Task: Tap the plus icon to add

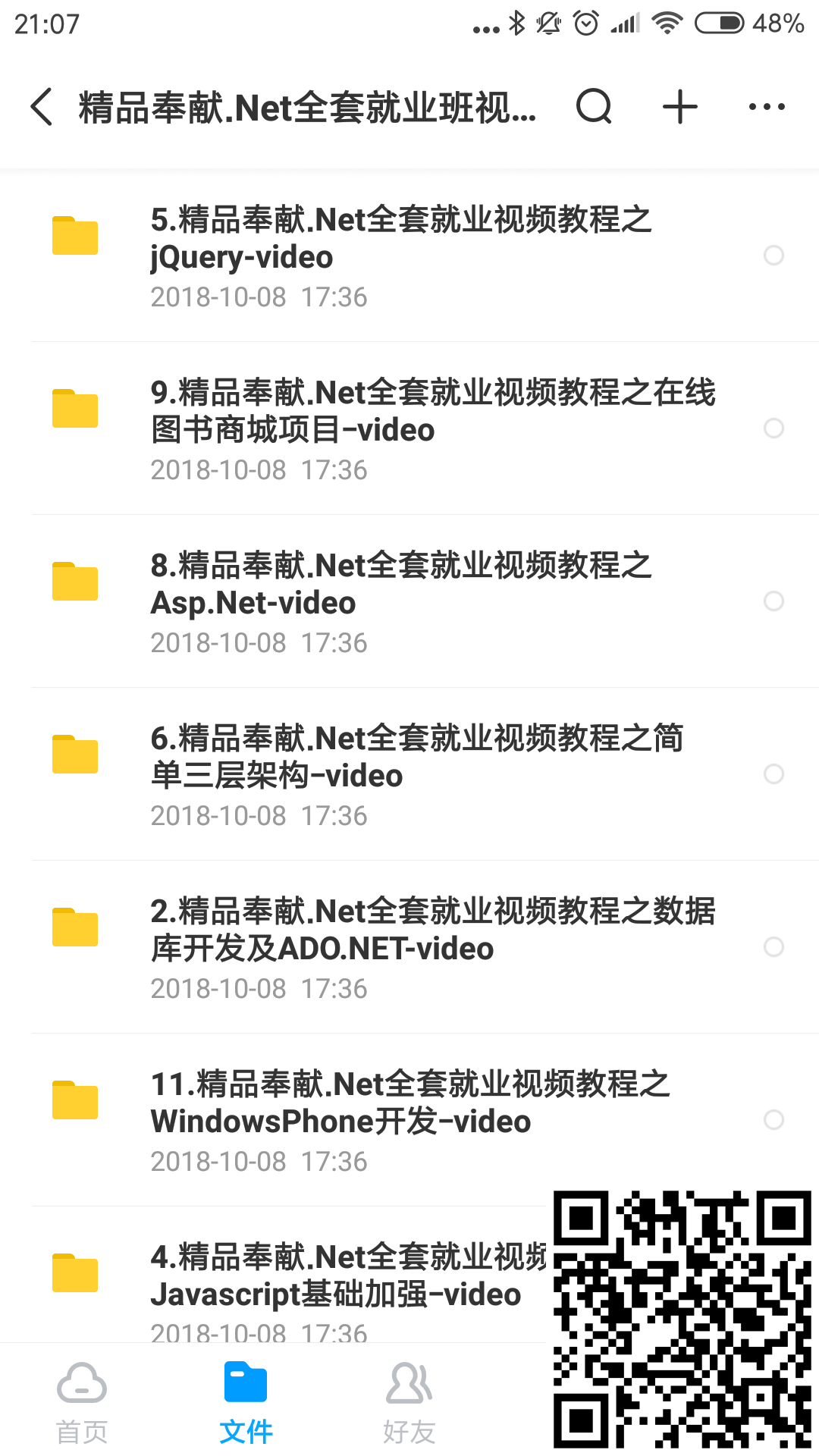Action: point(680,106)
